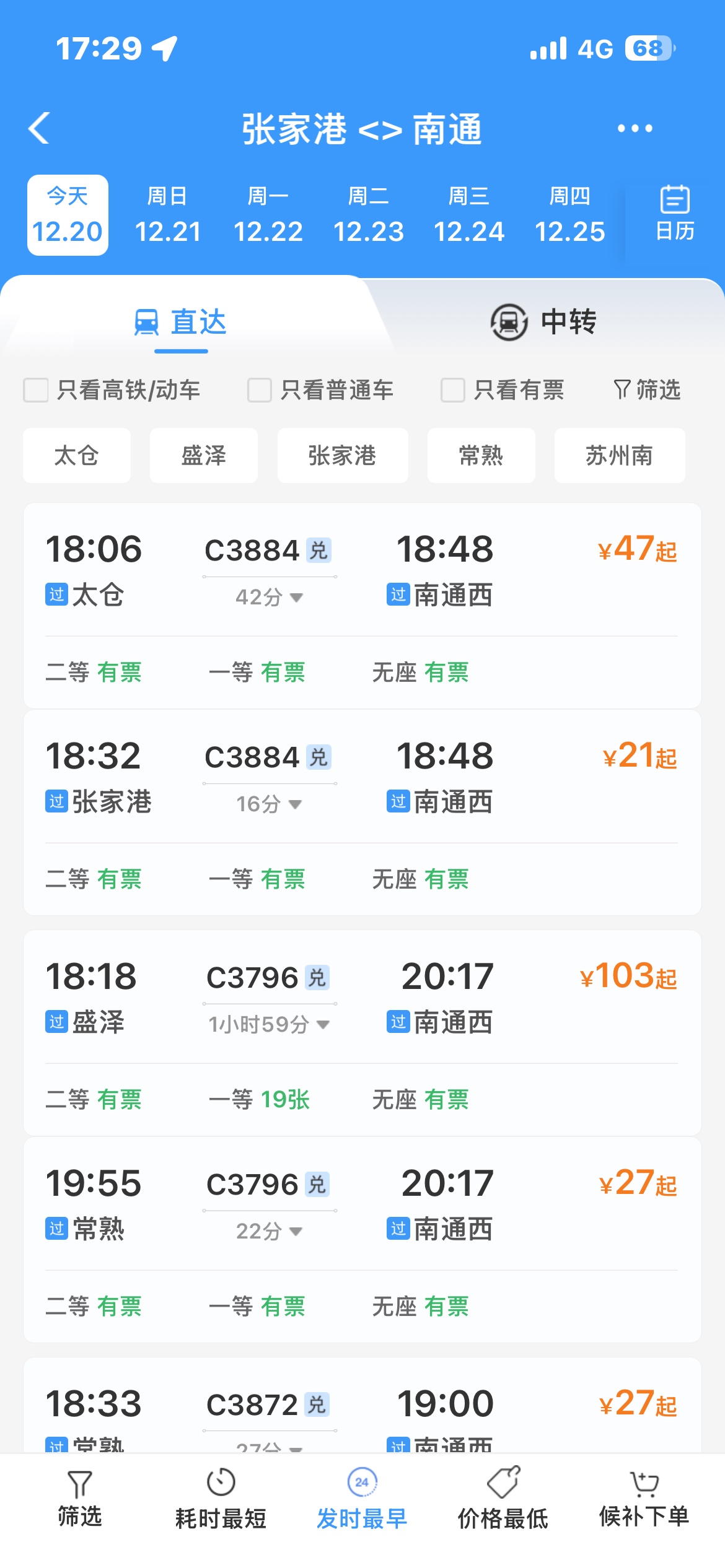Switch to the 中转 transfer tab

pos(543,322)
